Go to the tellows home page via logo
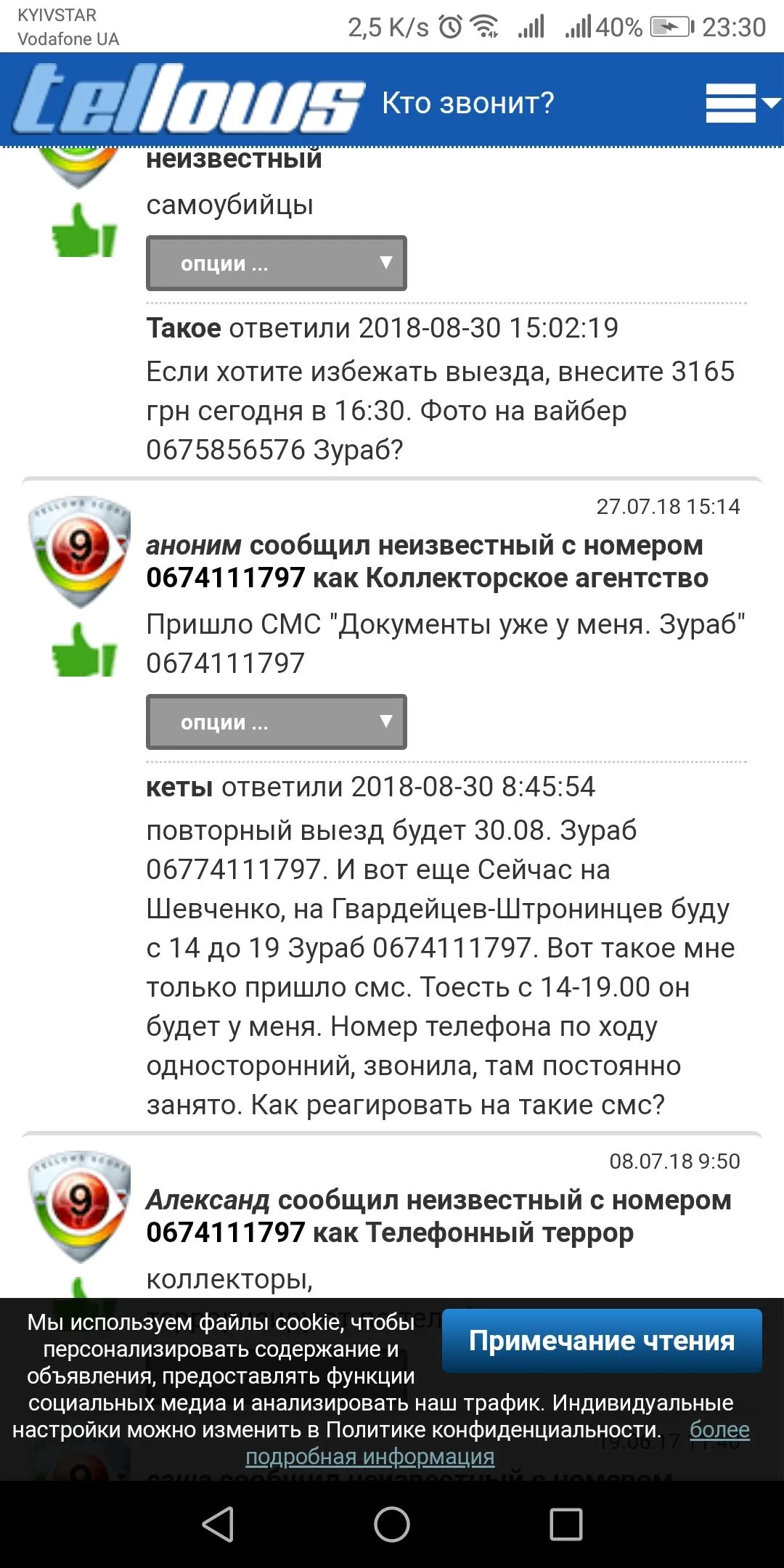Viewport: 784px width, 1568px height. point(189,100)
